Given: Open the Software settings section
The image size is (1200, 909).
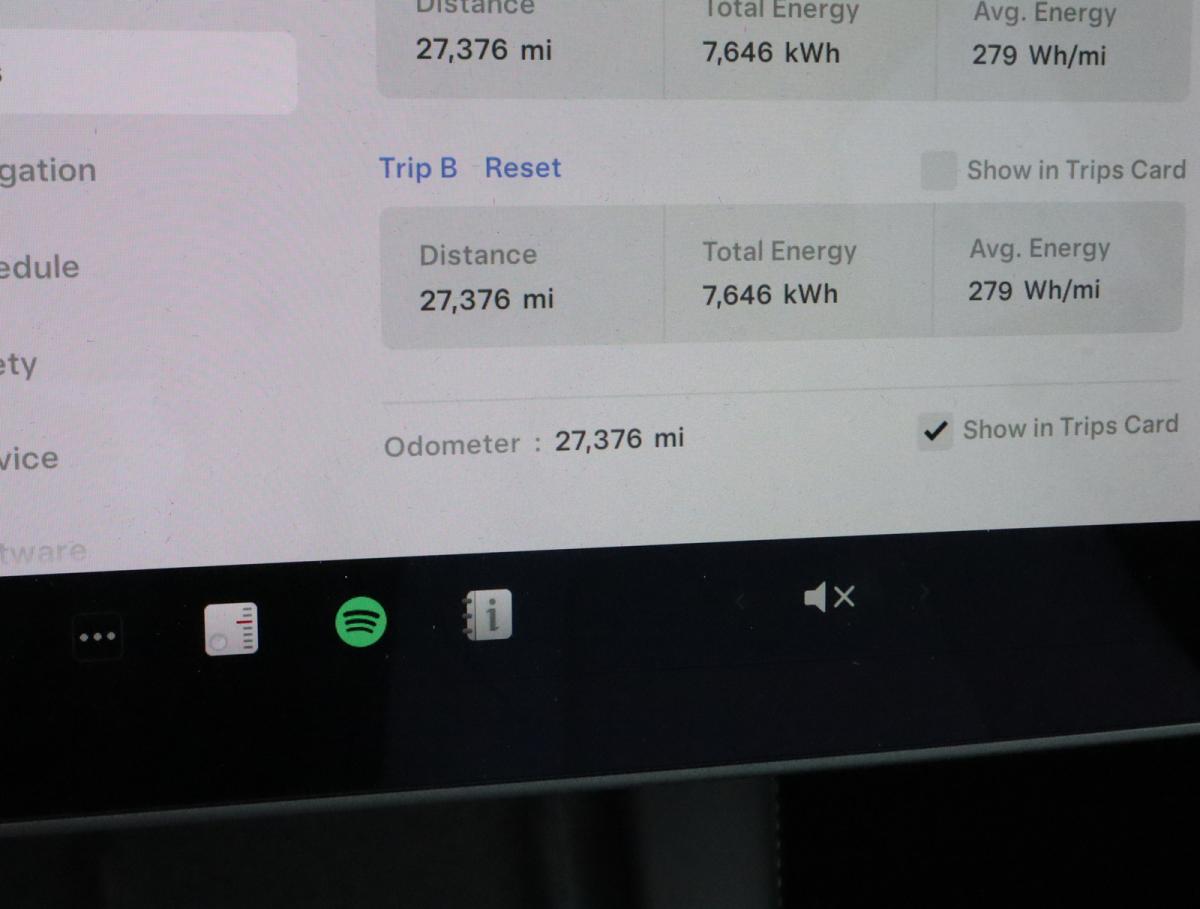Looking at the screenshot, I should (x=44, y=551).
